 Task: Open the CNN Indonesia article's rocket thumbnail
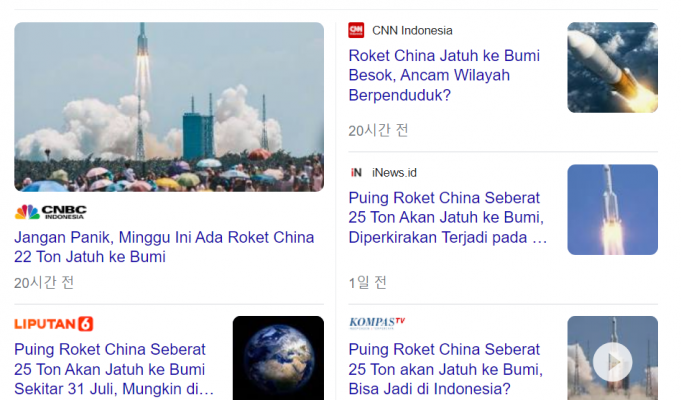pos(612,68)
